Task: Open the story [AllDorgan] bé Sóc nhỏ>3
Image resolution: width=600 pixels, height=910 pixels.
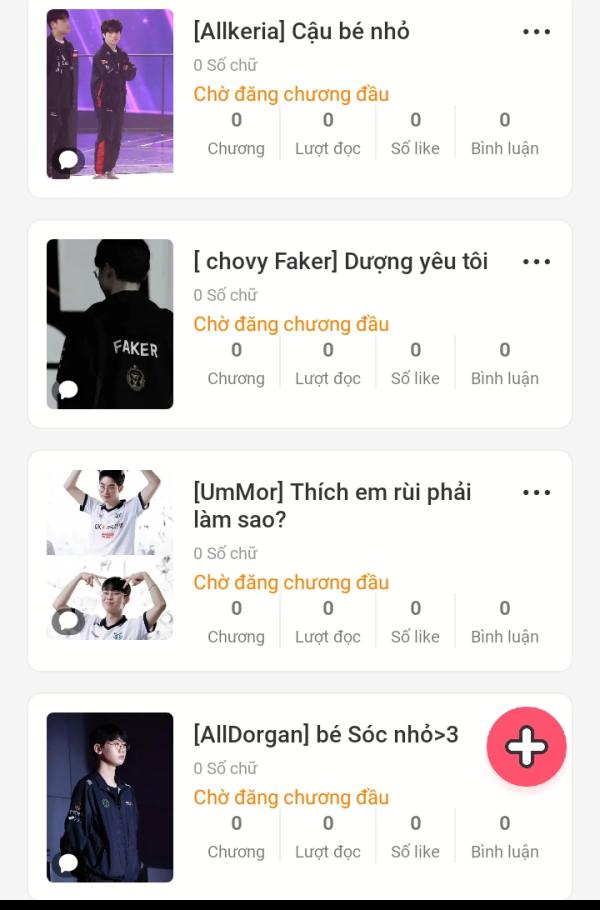Action: coord(325,735)
